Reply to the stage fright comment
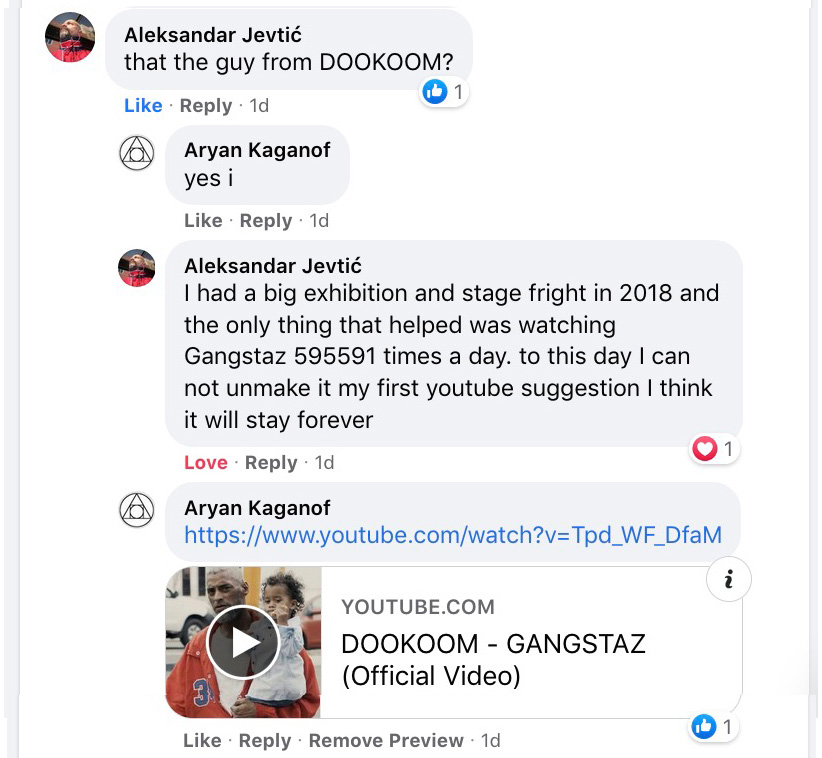Image resolution: width=822 pixels, height=758 pixels. pyautogui.click(x=271, y=462)
